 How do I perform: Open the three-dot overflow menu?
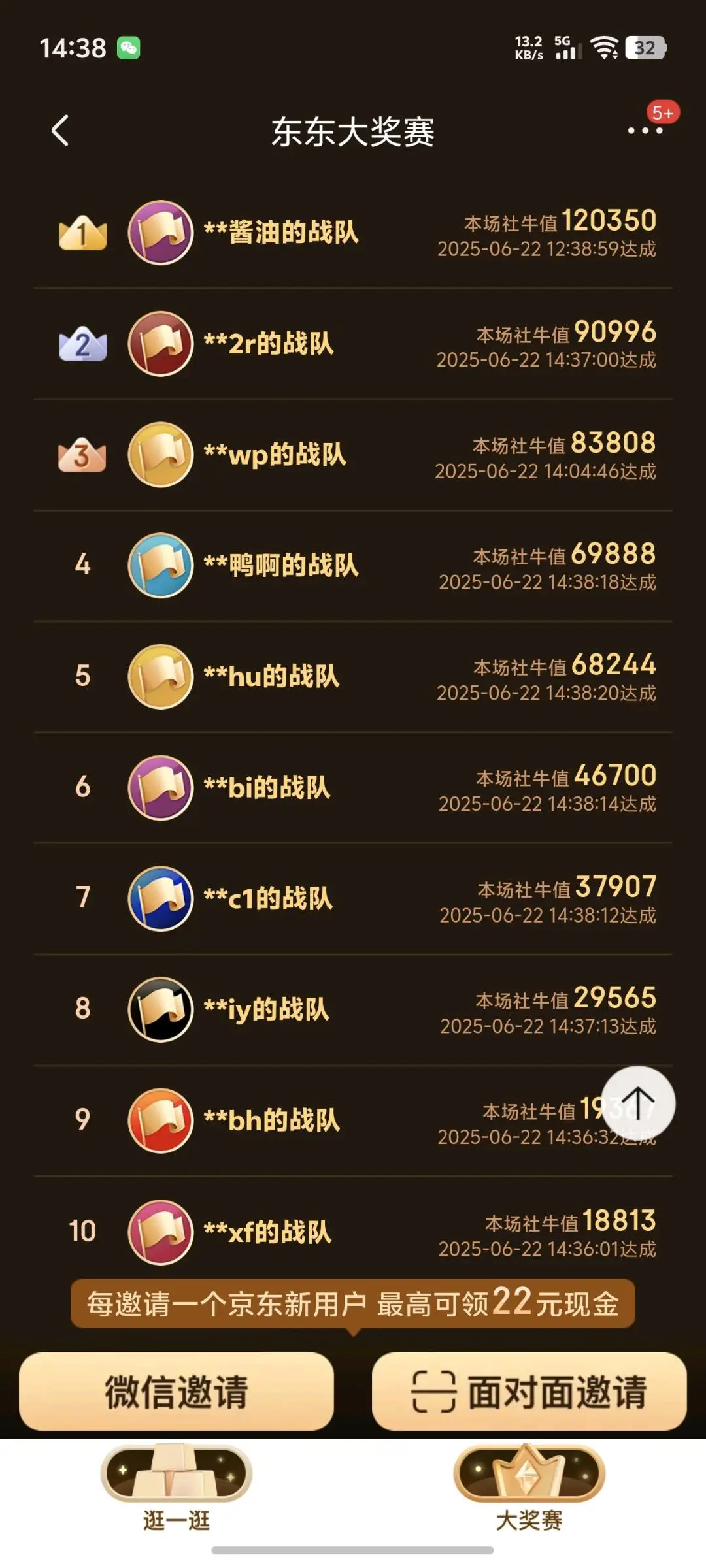(x=645, y=131)
